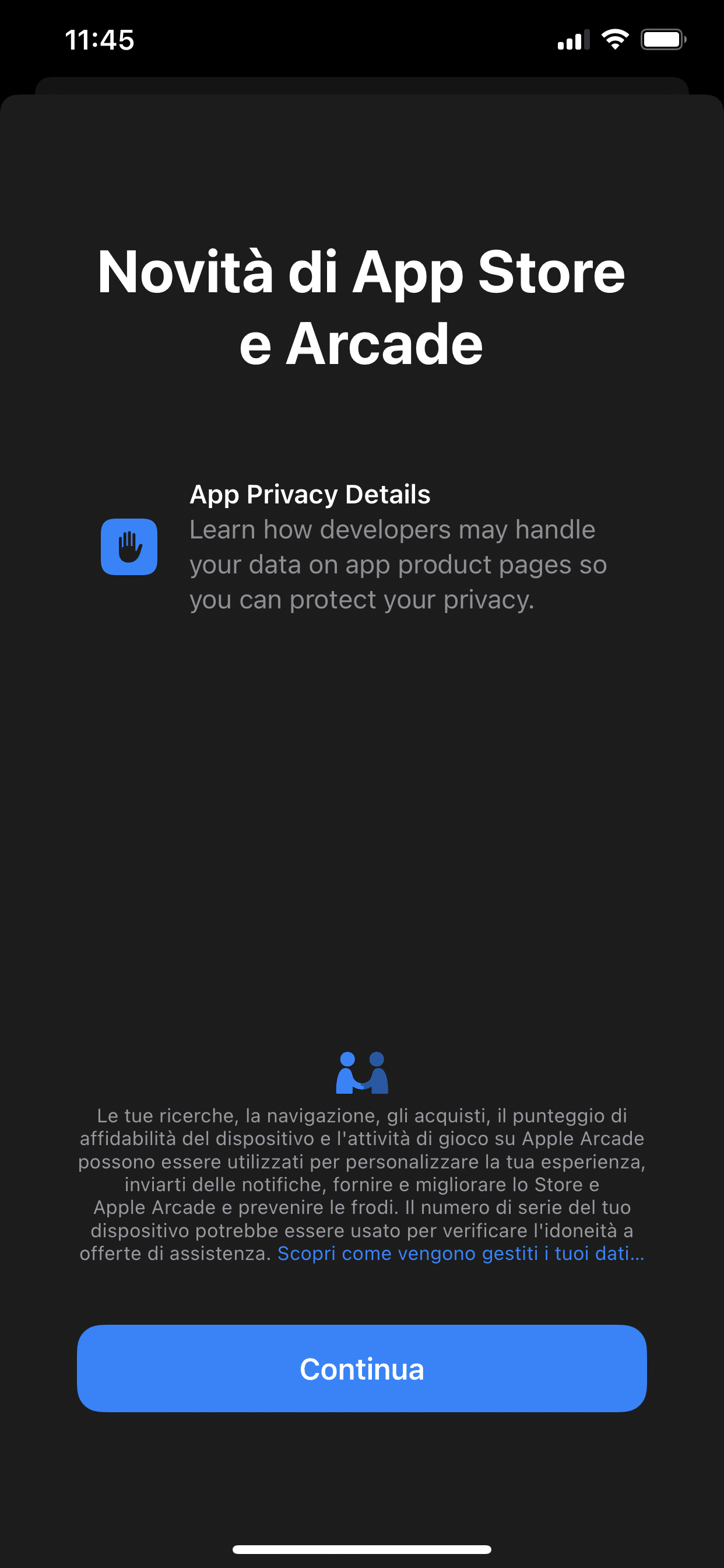724x1568 pixels.
Task: Open 'Scopri come vengono gestiti i tuoi dati' link
Action: pos(461,1254)
